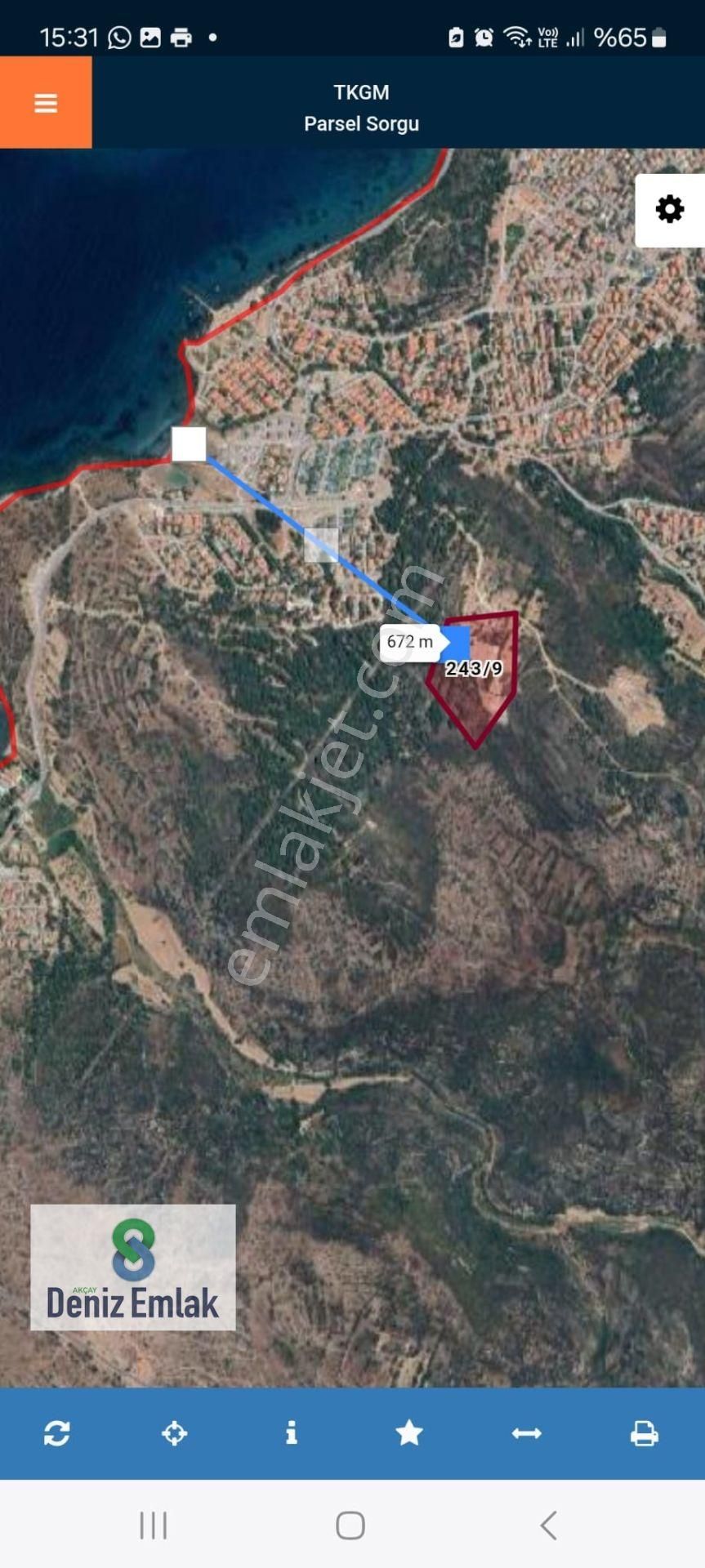Tap the 672 m distance label
705x1568 pixels.
click(411, 642)
